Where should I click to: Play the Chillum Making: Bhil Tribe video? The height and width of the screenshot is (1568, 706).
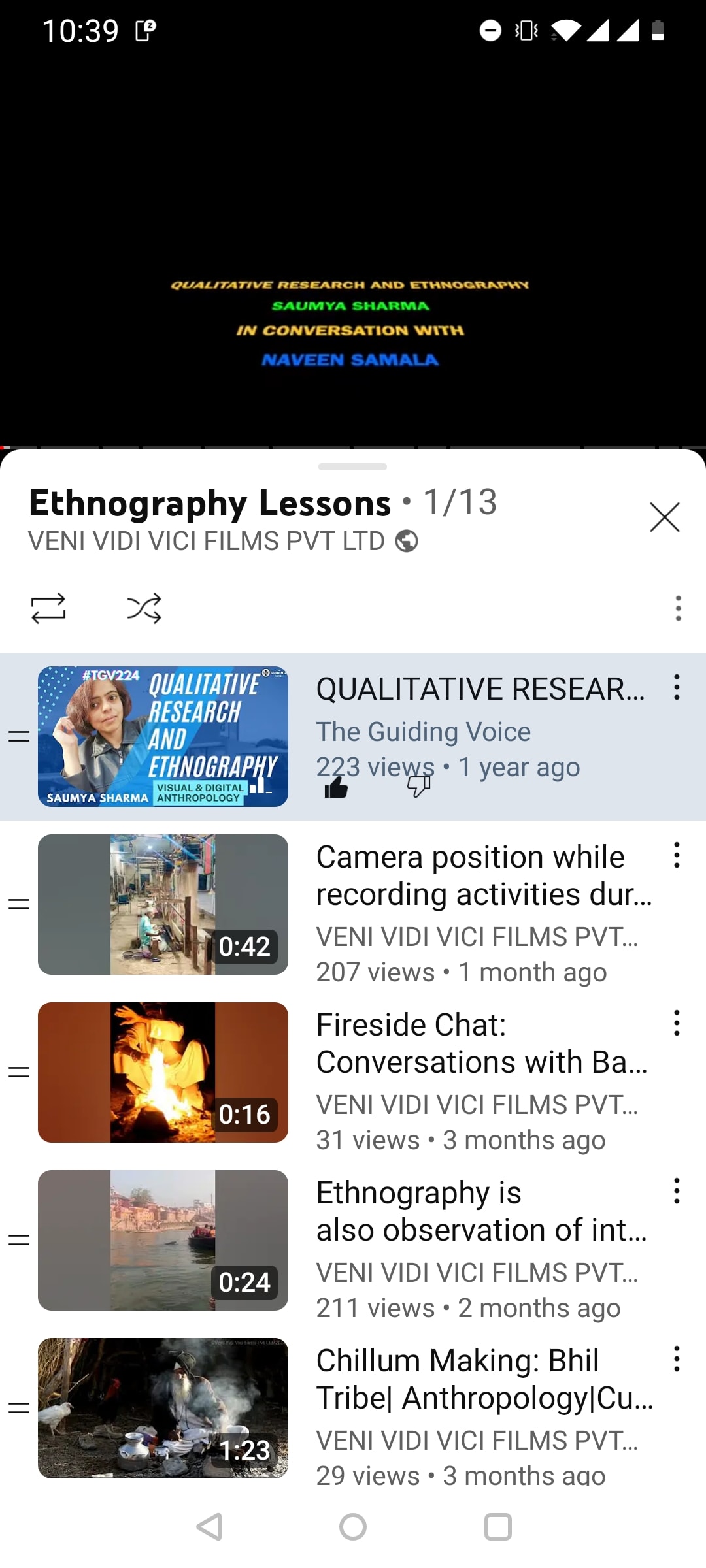[x=163, y=1408]
